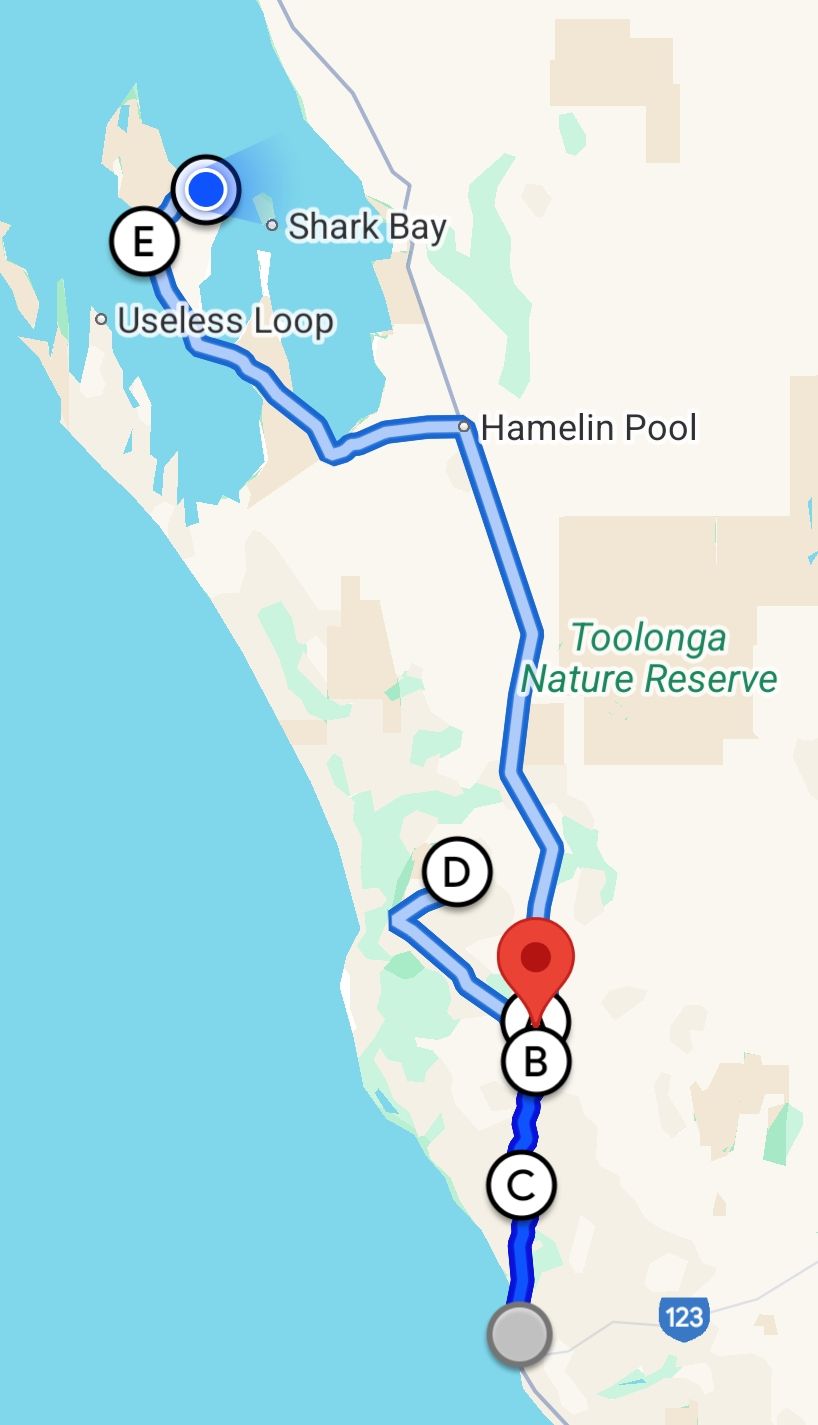The width and height of the screenshot is (818, 1425).
Task: Tap the red destination pin
Action: coord(537,960)
